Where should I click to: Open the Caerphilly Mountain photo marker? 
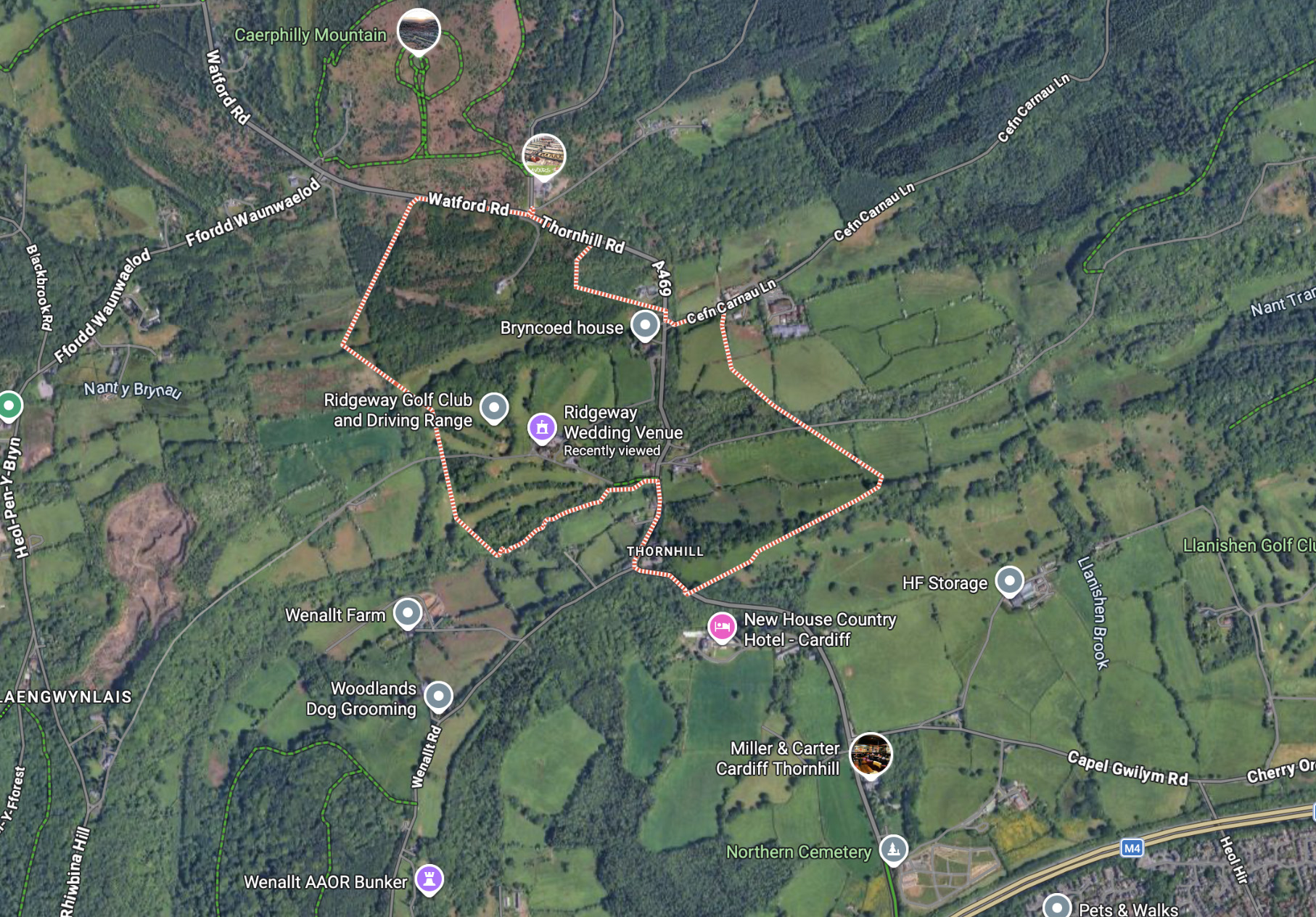coord(419,30)
